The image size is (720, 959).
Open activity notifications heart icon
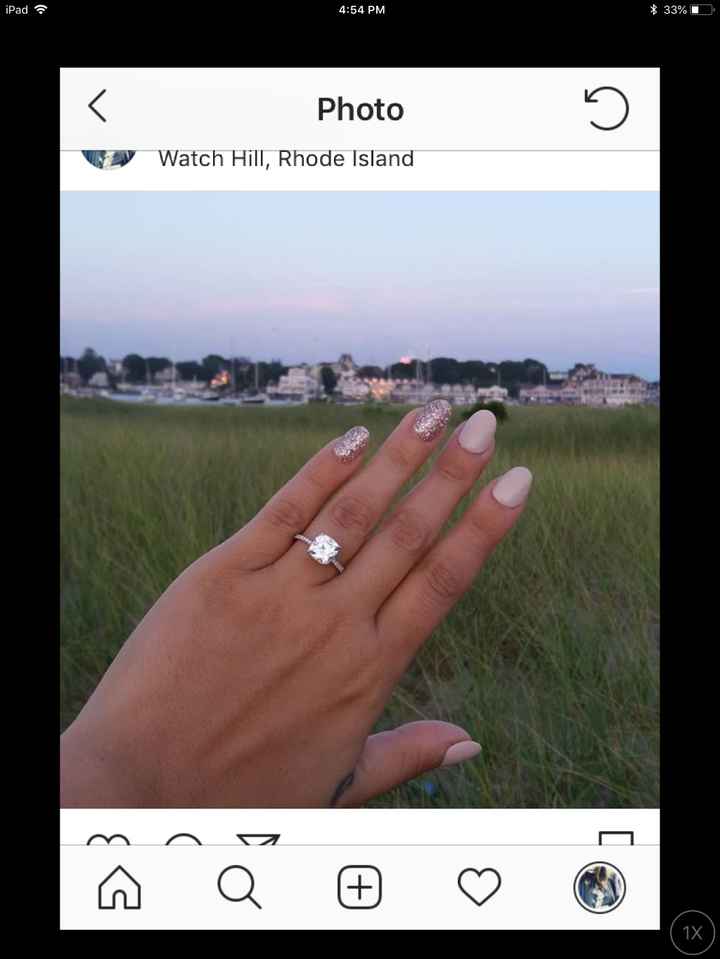point(479,887)
